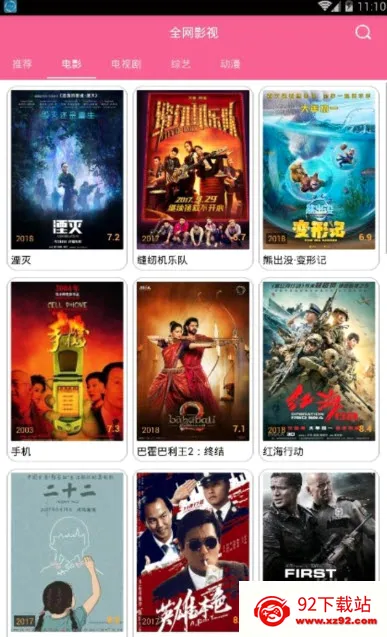Open the movie 红海行动
387x637 pixels.
[x=319, y=369]
